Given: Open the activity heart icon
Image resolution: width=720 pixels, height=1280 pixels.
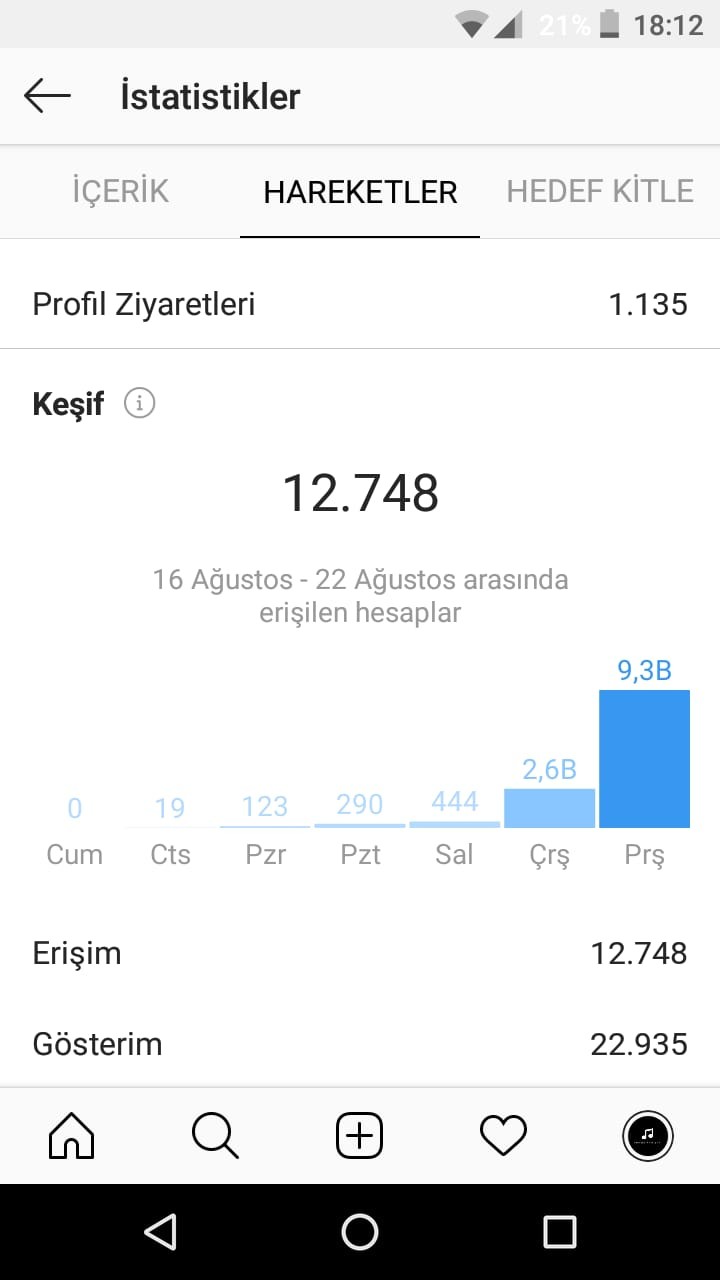Looking at the screenshot, I should click(x=503, y=1135).
